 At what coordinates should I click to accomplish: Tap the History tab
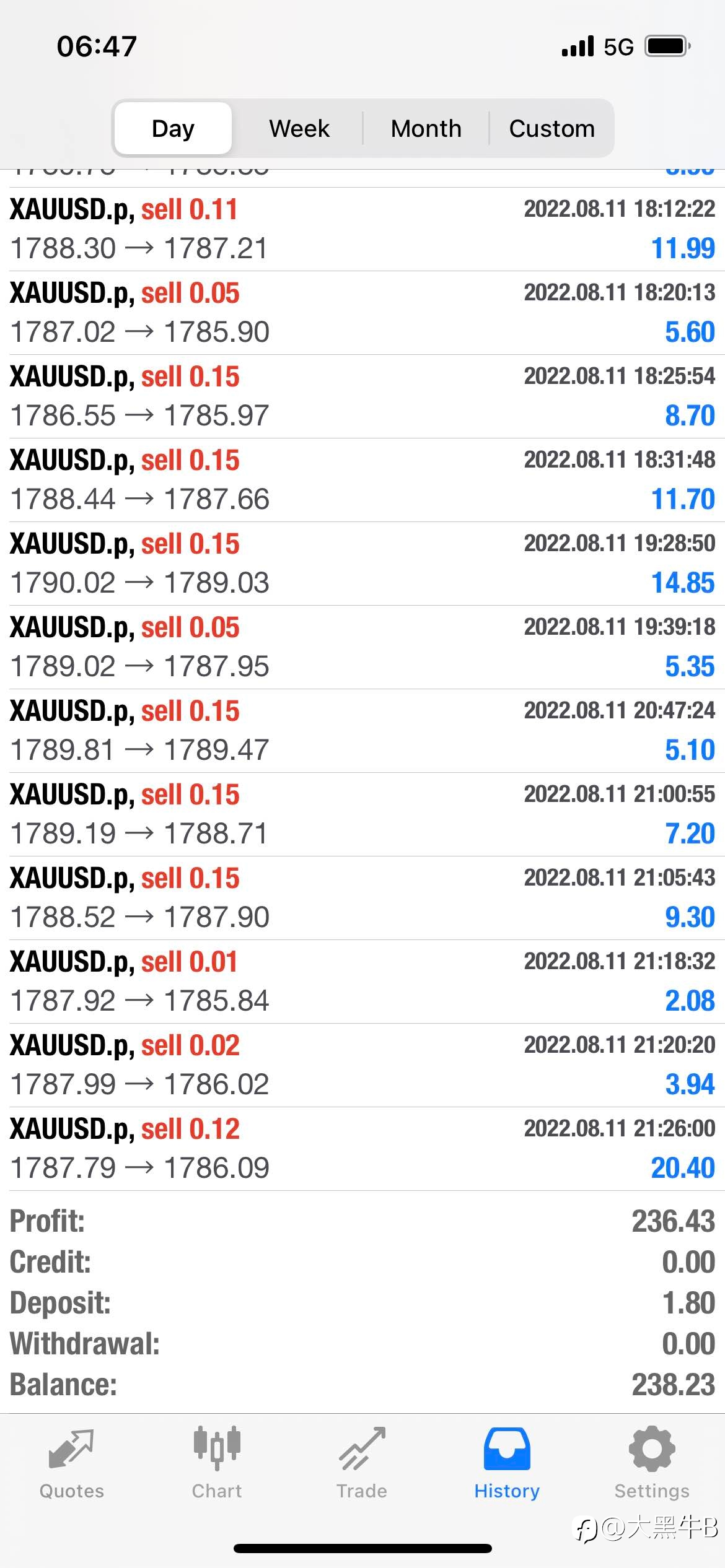coord(507,1464)
